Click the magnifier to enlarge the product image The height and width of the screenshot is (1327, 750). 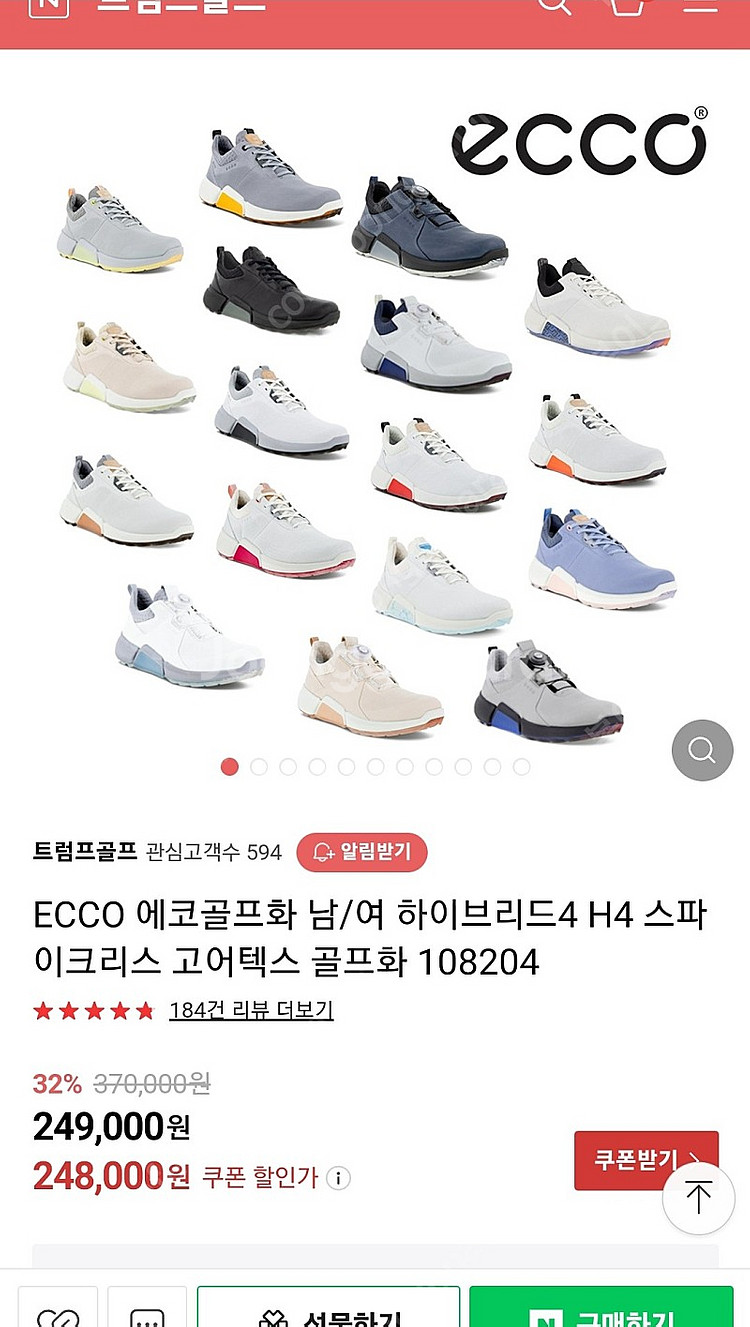(700, 751)
